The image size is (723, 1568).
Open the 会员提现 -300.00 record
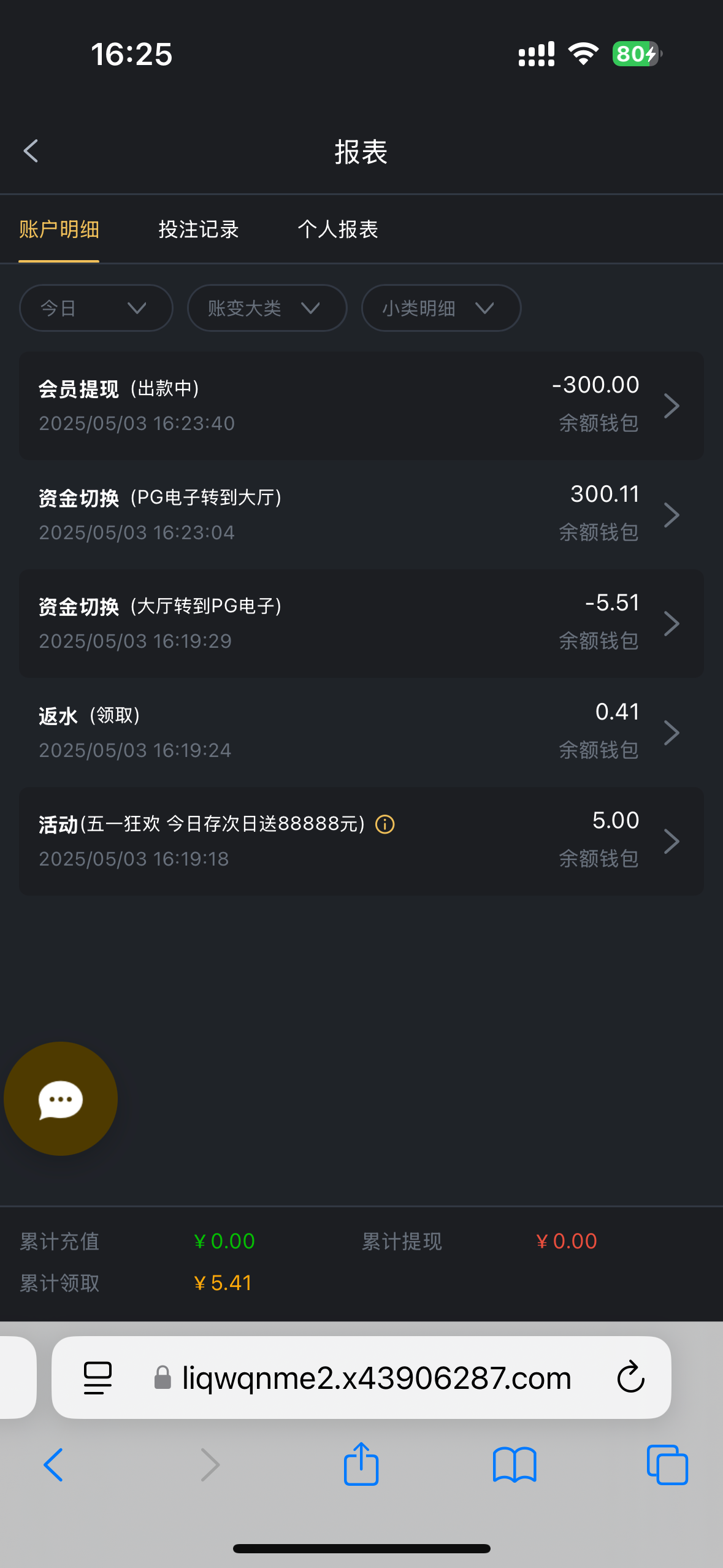coord(361,405)
